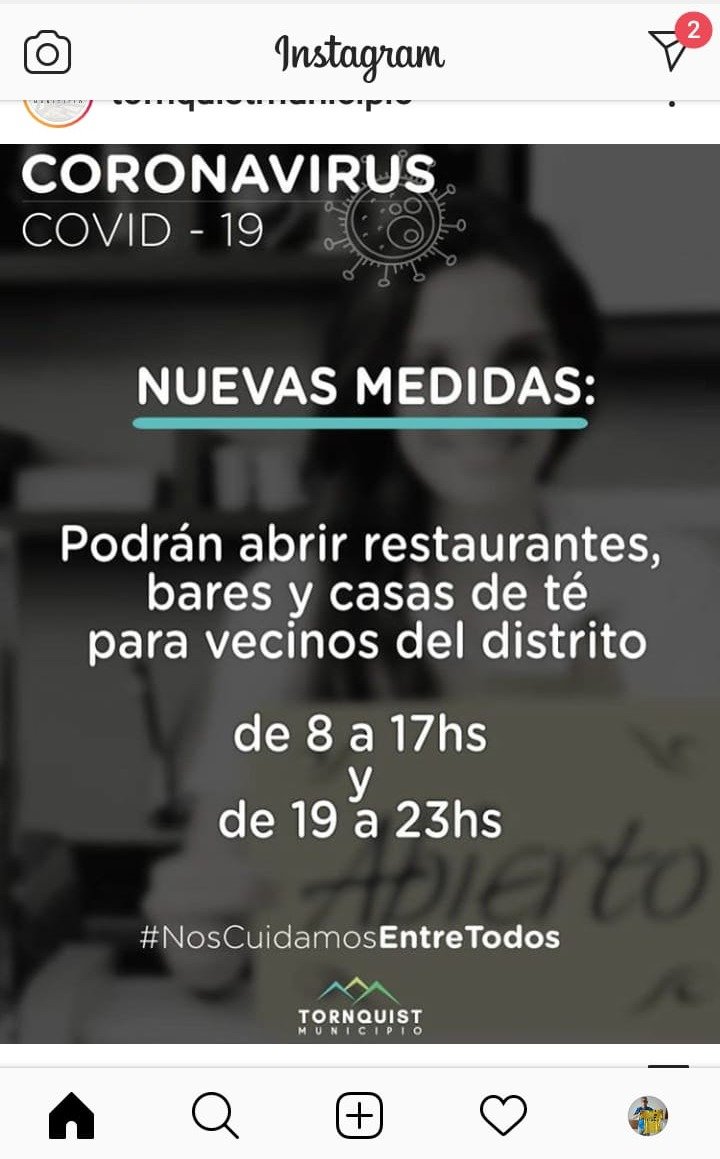Switch to the Search tab

pos(215,1115)
